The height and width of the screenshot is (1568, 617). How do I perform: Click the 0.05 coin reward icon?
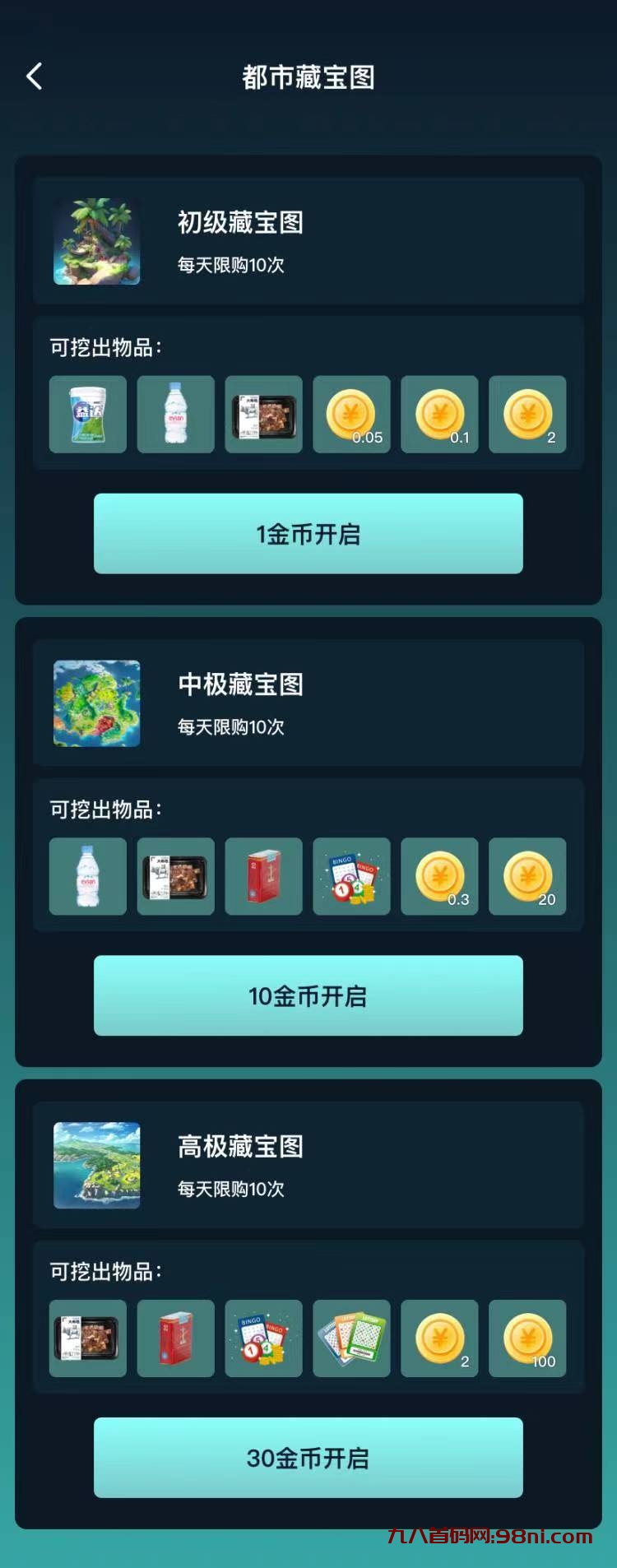click(351, 415)
